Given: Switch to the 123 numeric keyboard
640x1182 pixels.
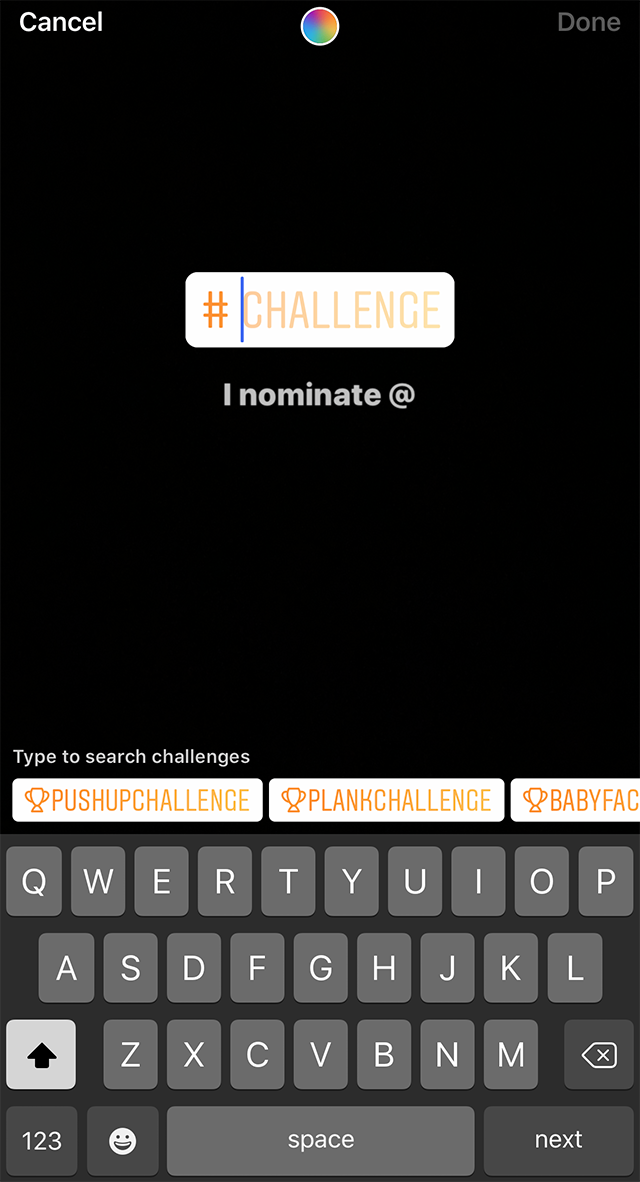Looking at the screenshot, I should tap(42, 1140).
